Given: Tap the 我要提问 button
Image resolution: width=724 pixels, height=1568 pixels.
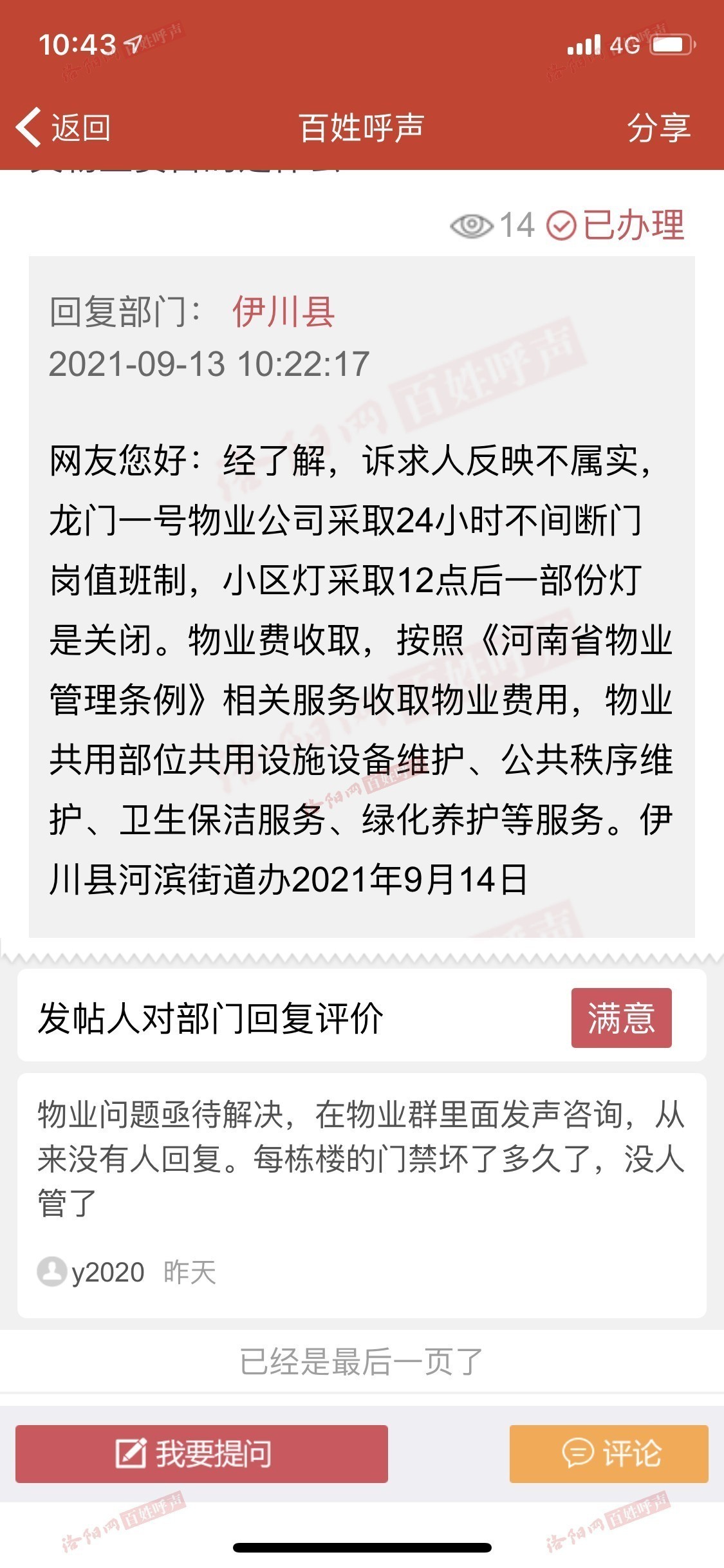Looking at the screenshot, I should (201, 1454).
